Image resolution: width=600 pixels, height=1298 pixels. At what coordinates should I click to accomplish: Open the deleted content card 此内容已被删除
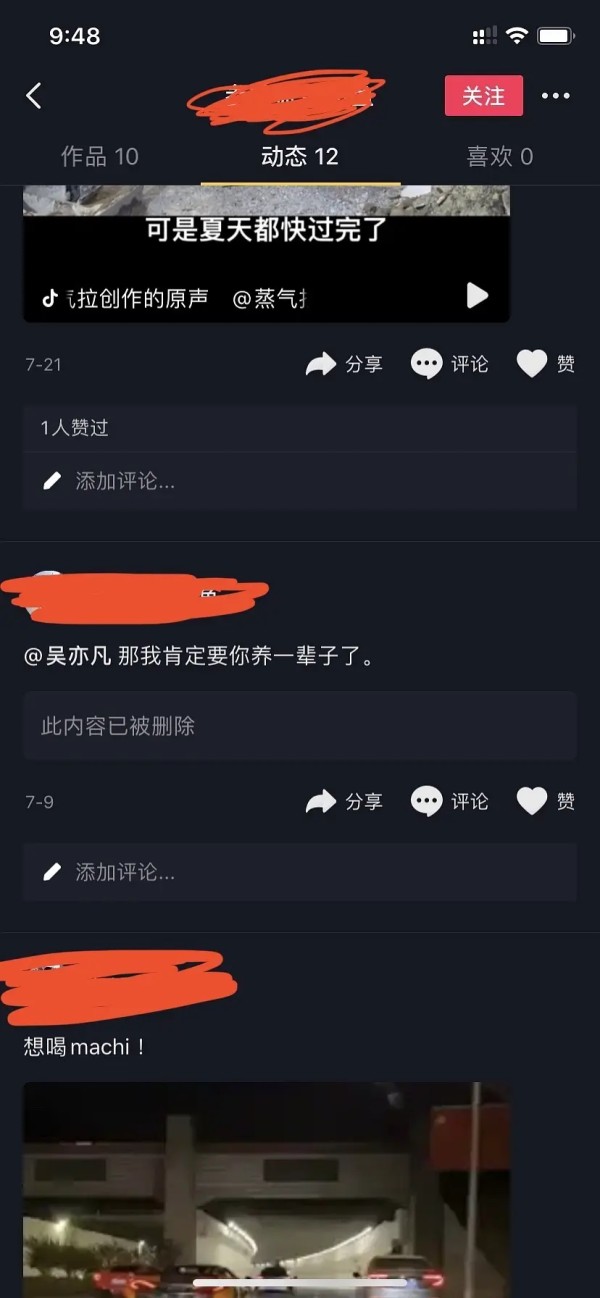[x=300, y=726]
